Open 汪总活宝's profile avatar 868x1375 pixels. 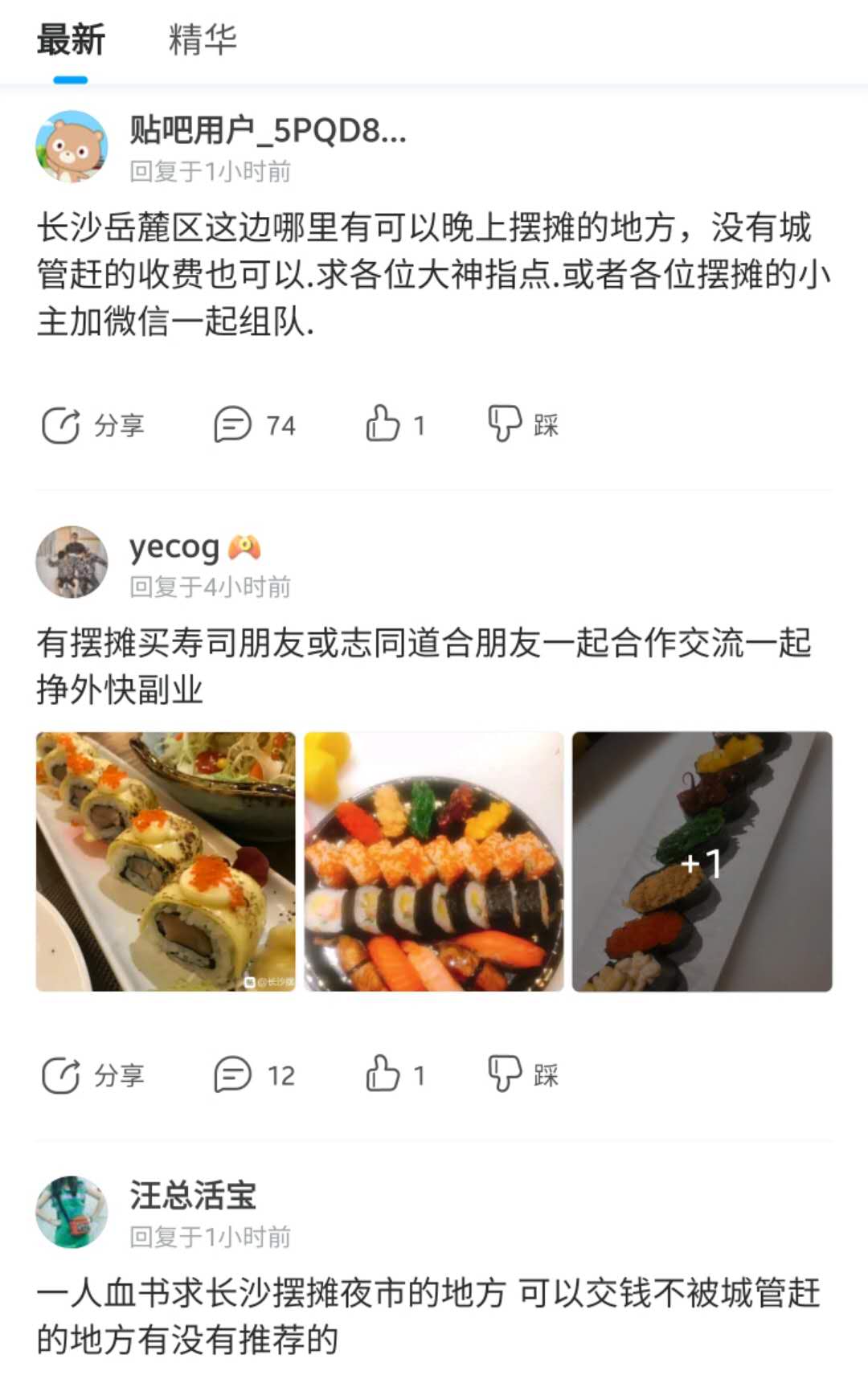72,1212
